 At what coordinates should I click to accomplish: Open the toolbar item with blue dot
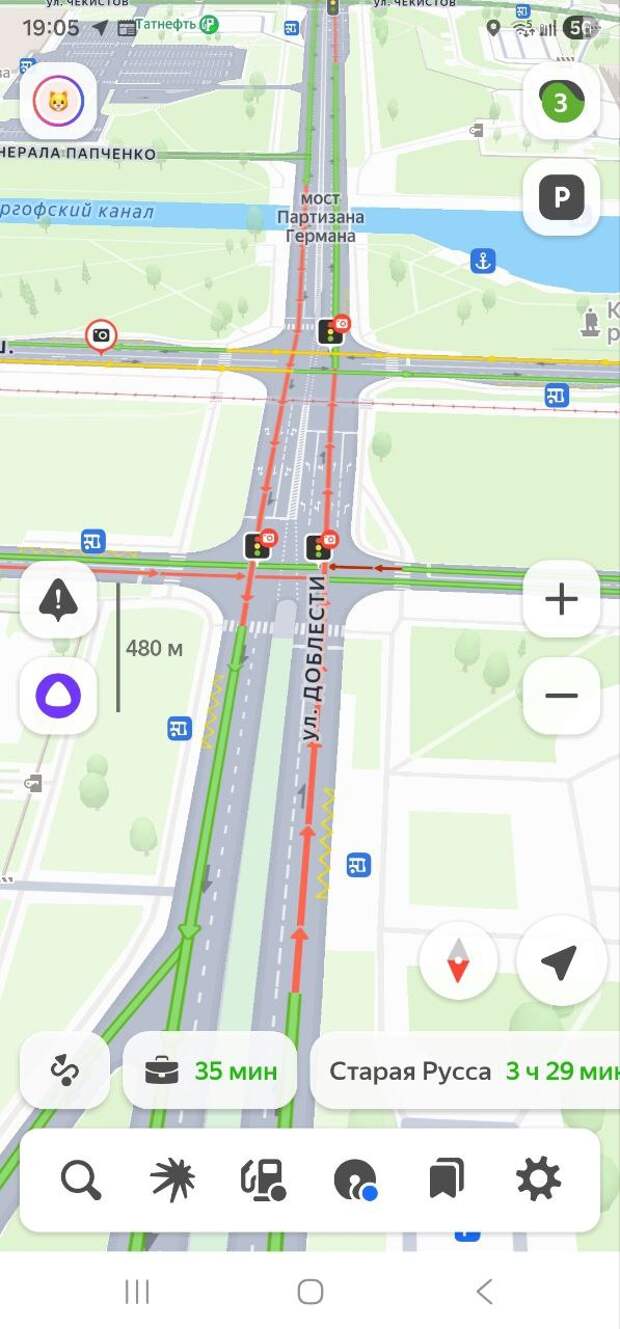355,1180
